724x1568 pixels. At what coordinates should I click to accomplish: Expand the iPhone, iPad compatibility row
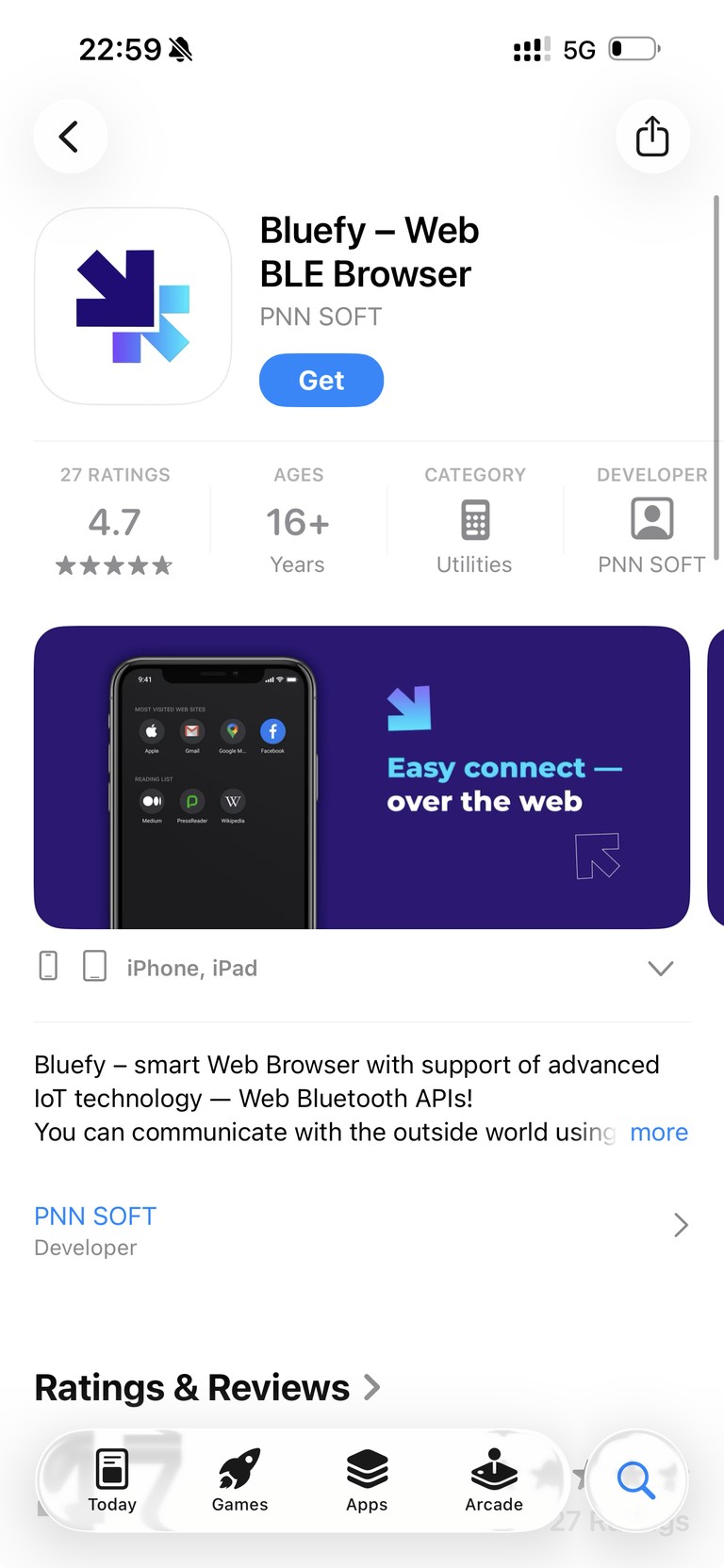coord(660,968)
